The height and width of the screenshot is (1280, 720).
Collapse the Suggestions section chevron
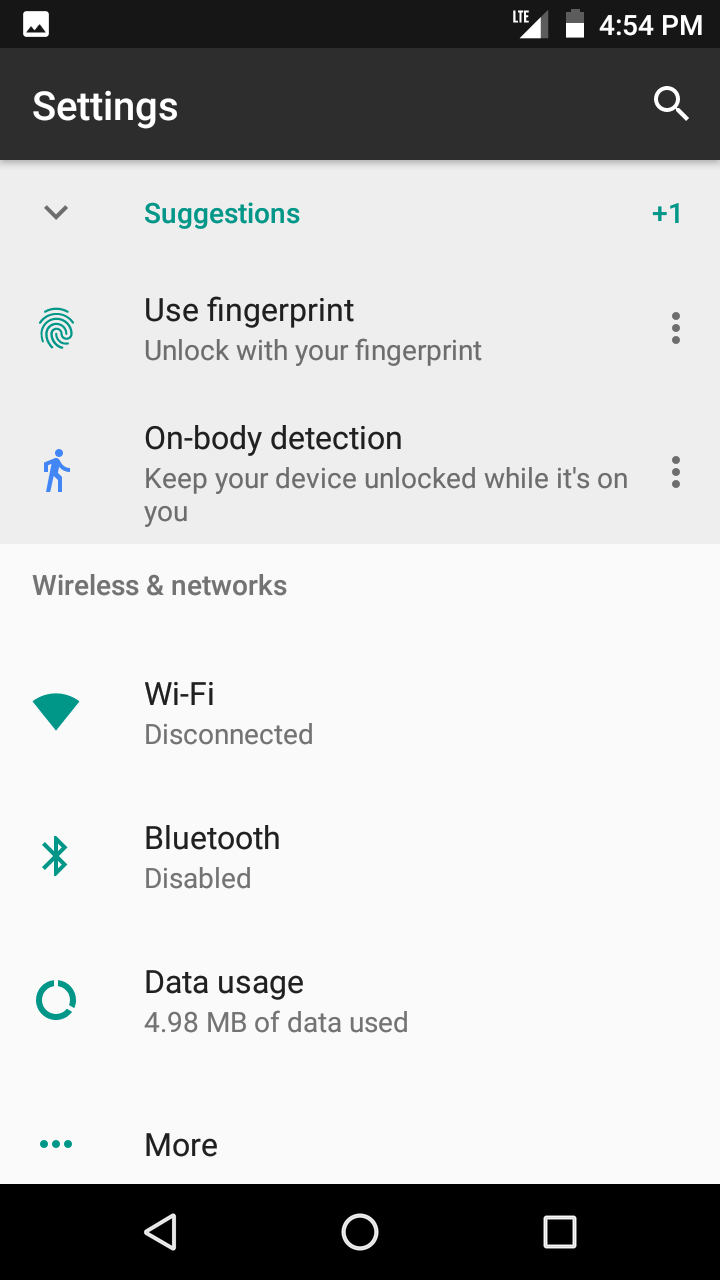pos(56,212)
